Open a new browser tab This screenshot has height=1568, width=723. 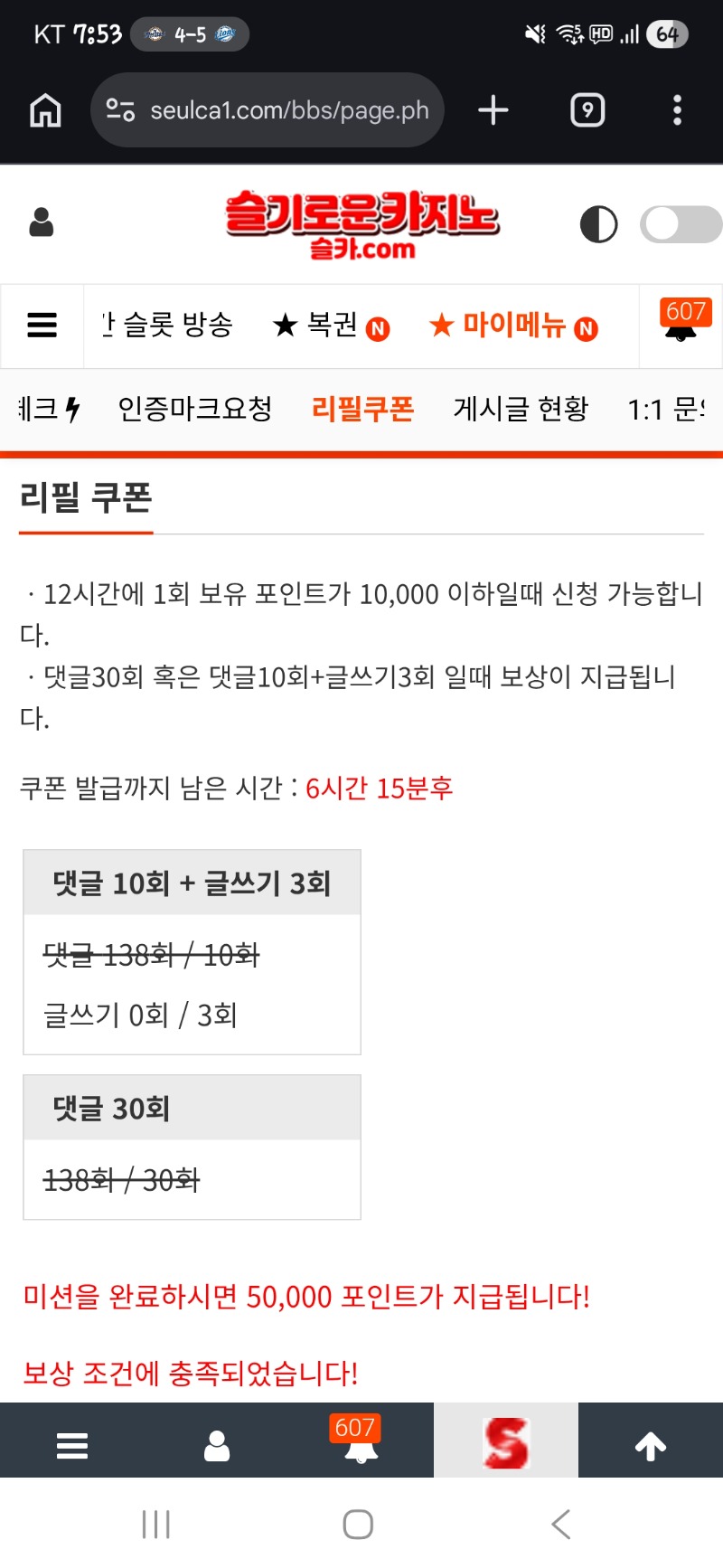click(x=493, y=110)
